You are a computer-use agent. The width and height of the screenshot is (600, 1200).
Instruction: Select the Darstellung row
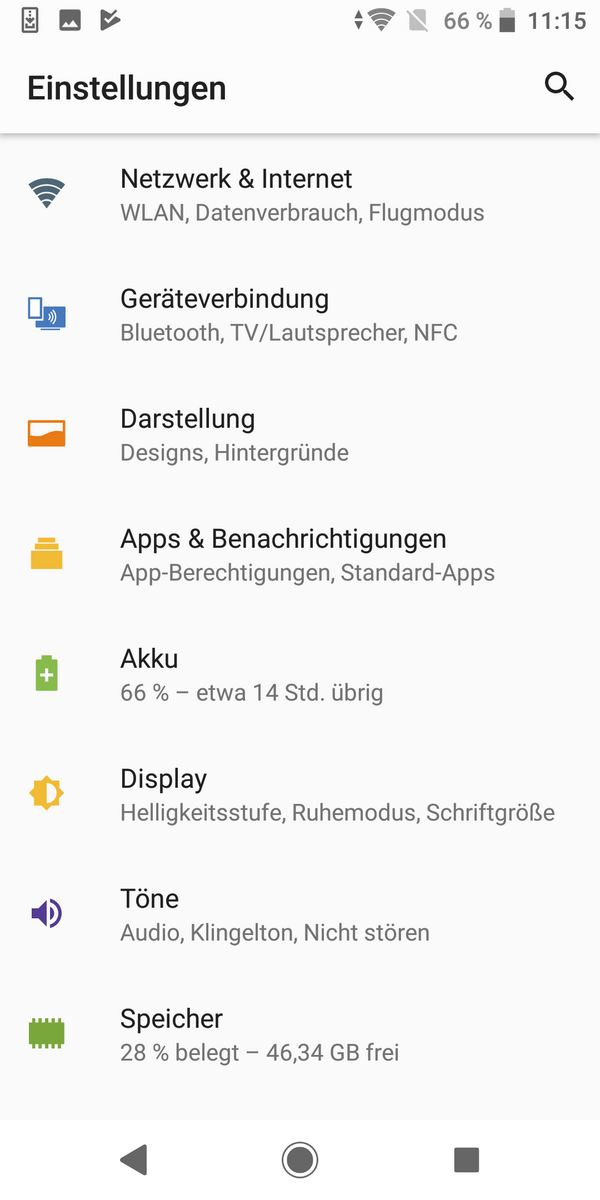pyautogui.click(x=300, y=434)
